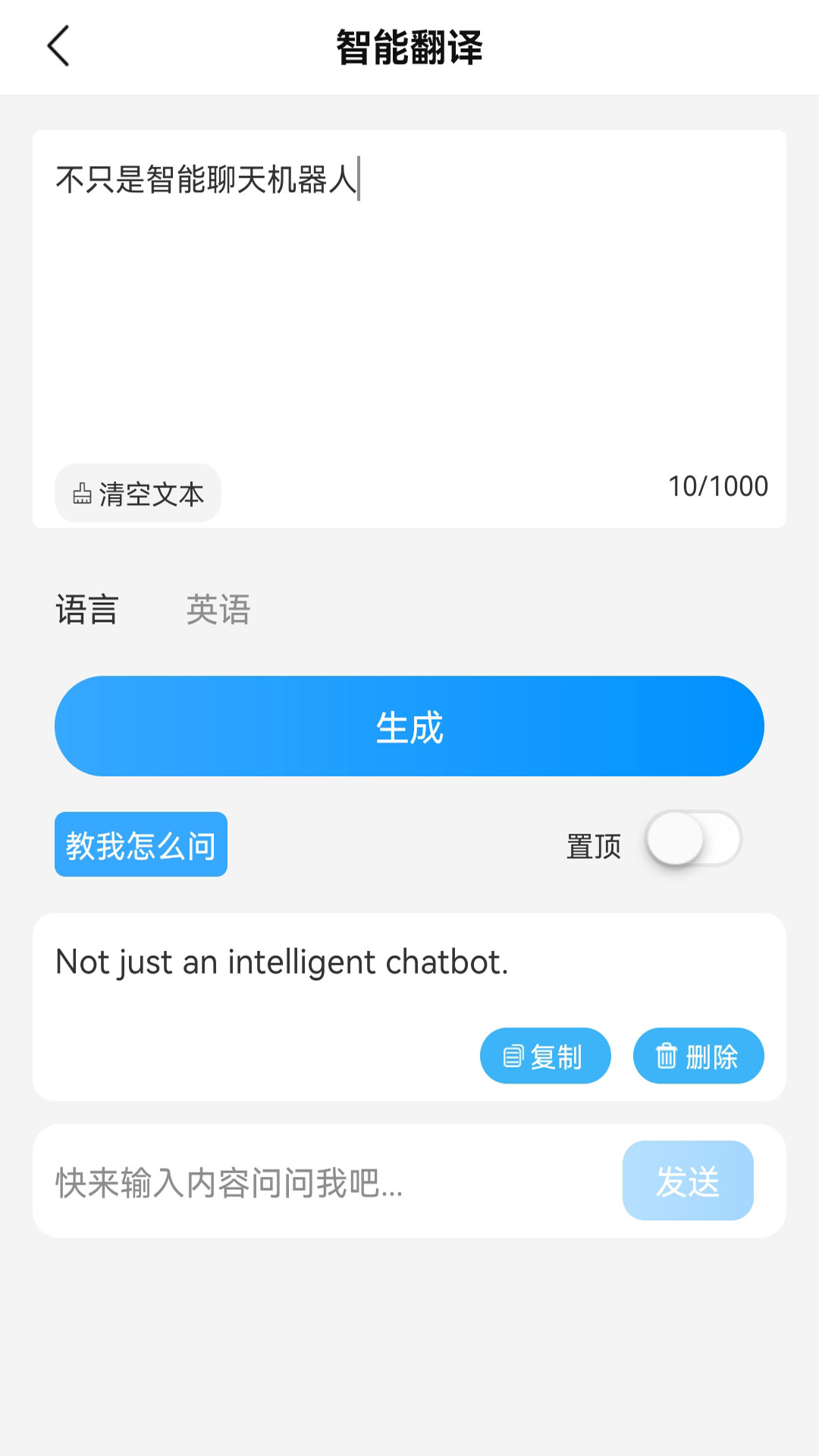Click inside the Chinese source text box

[x=409, y=303]
